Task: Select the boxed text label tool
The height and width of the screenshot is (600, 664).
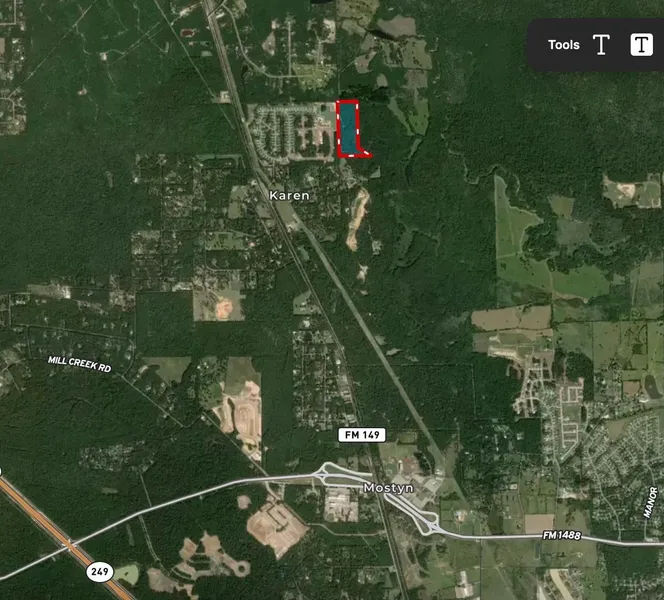Action: [x=641, y=45]
